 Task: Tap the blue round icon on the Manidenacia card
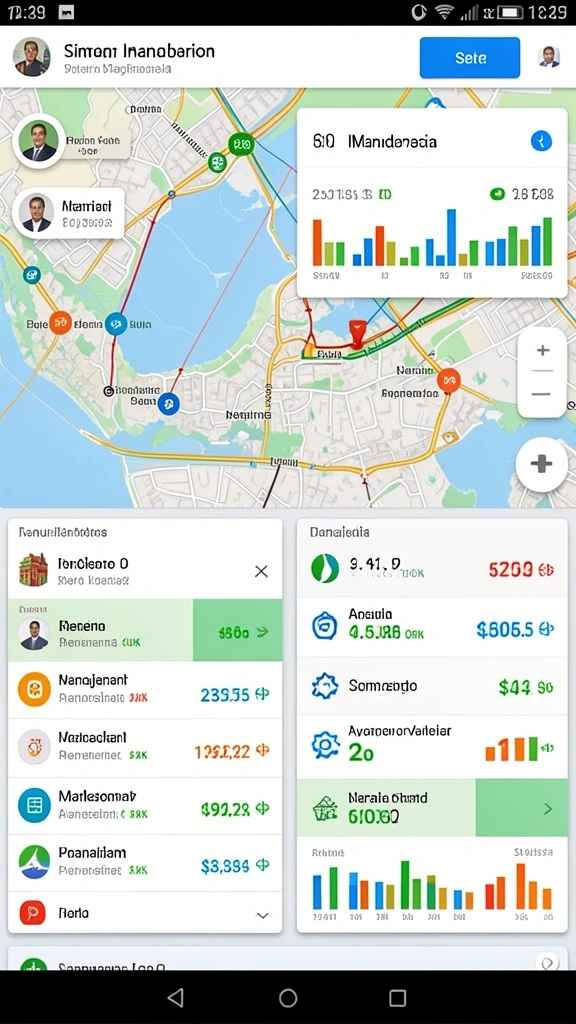pyautogui.click(x=541, y=140)
